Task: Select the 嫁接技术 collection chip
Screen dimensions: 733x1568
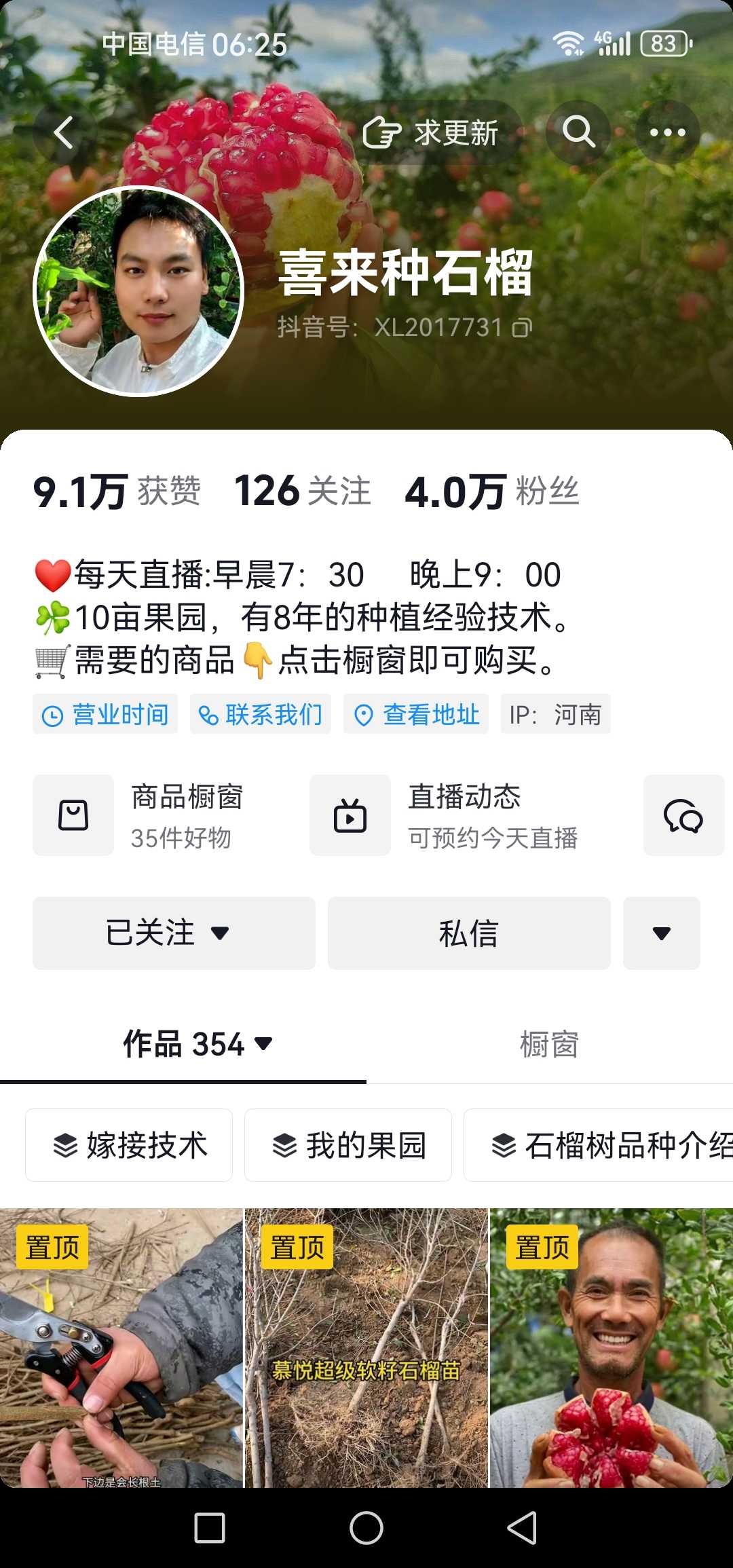Action: tap(129, 1145)
